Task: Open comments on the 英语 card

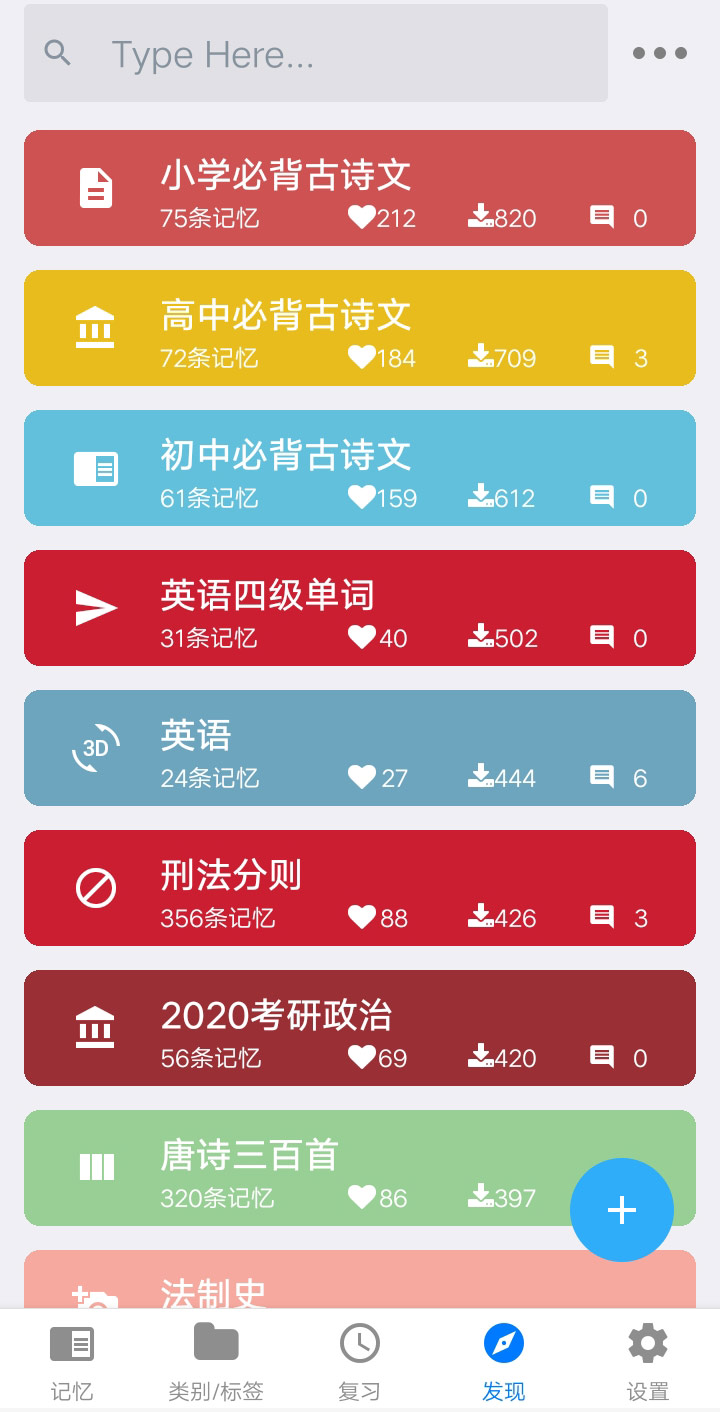Action: 602,776
